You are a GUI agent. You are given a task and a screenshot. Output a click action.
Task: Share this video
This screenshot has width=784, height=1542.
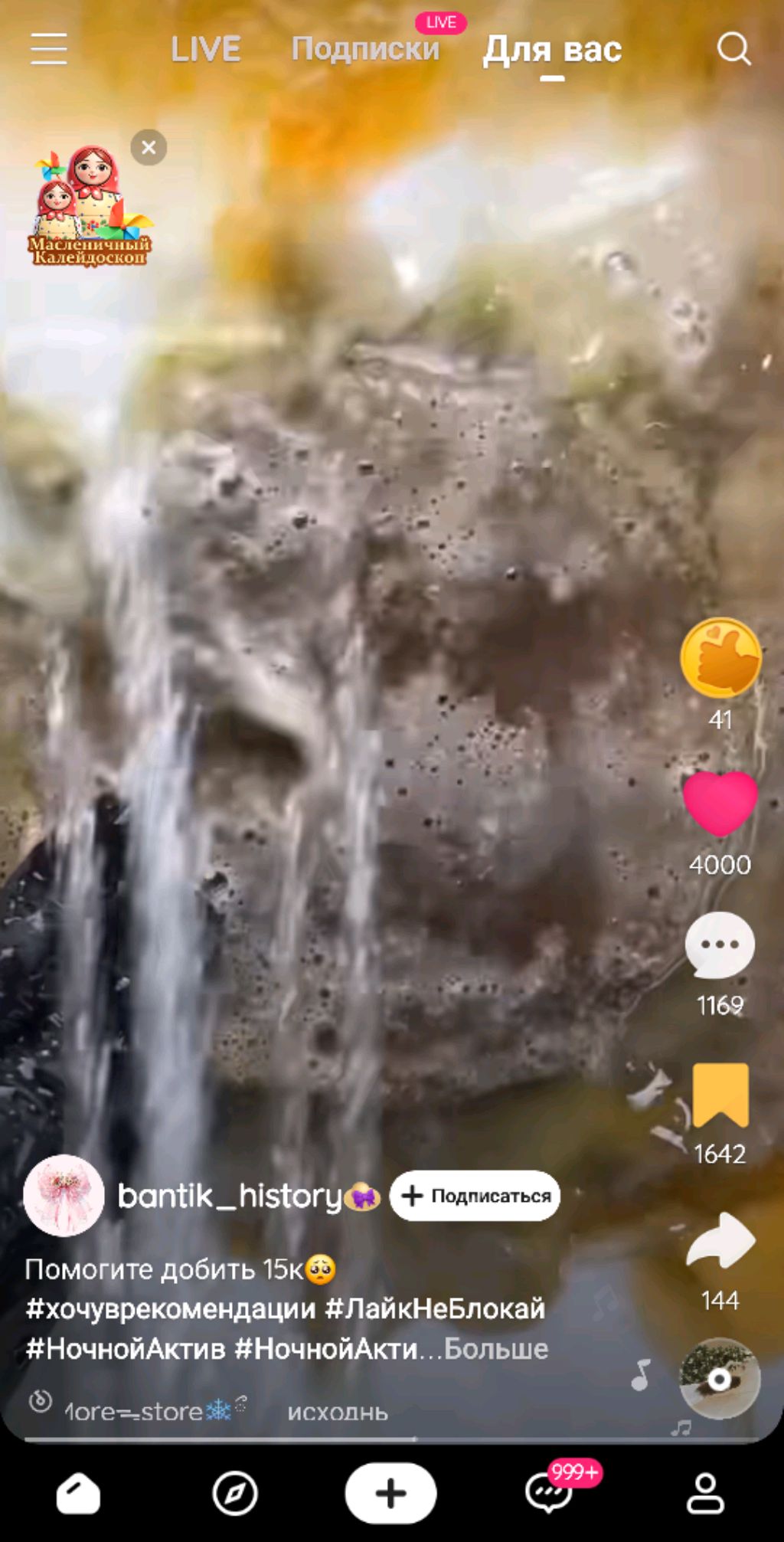point(720,1241)
